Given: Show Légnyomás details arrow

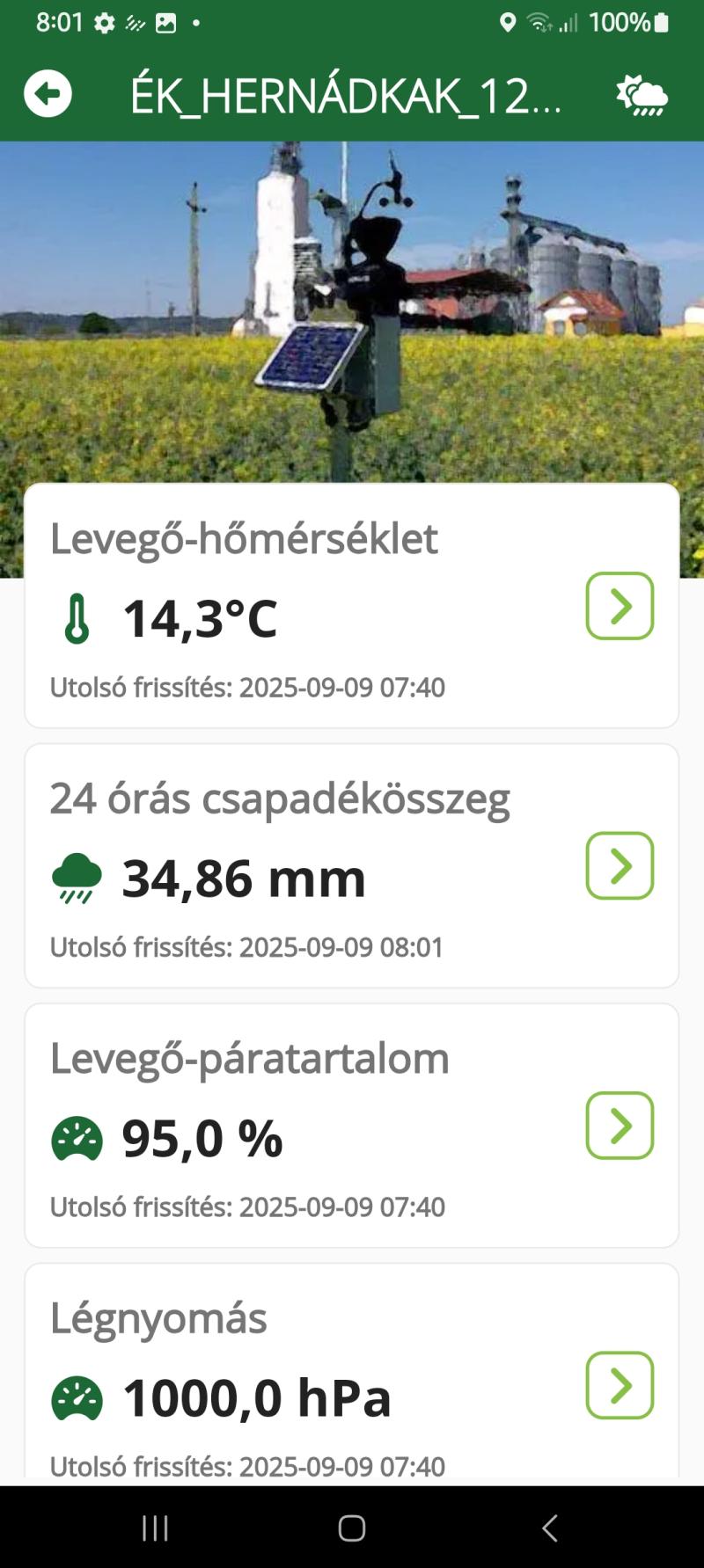Looking at the screenshot, I should [x=620, y=1385].
